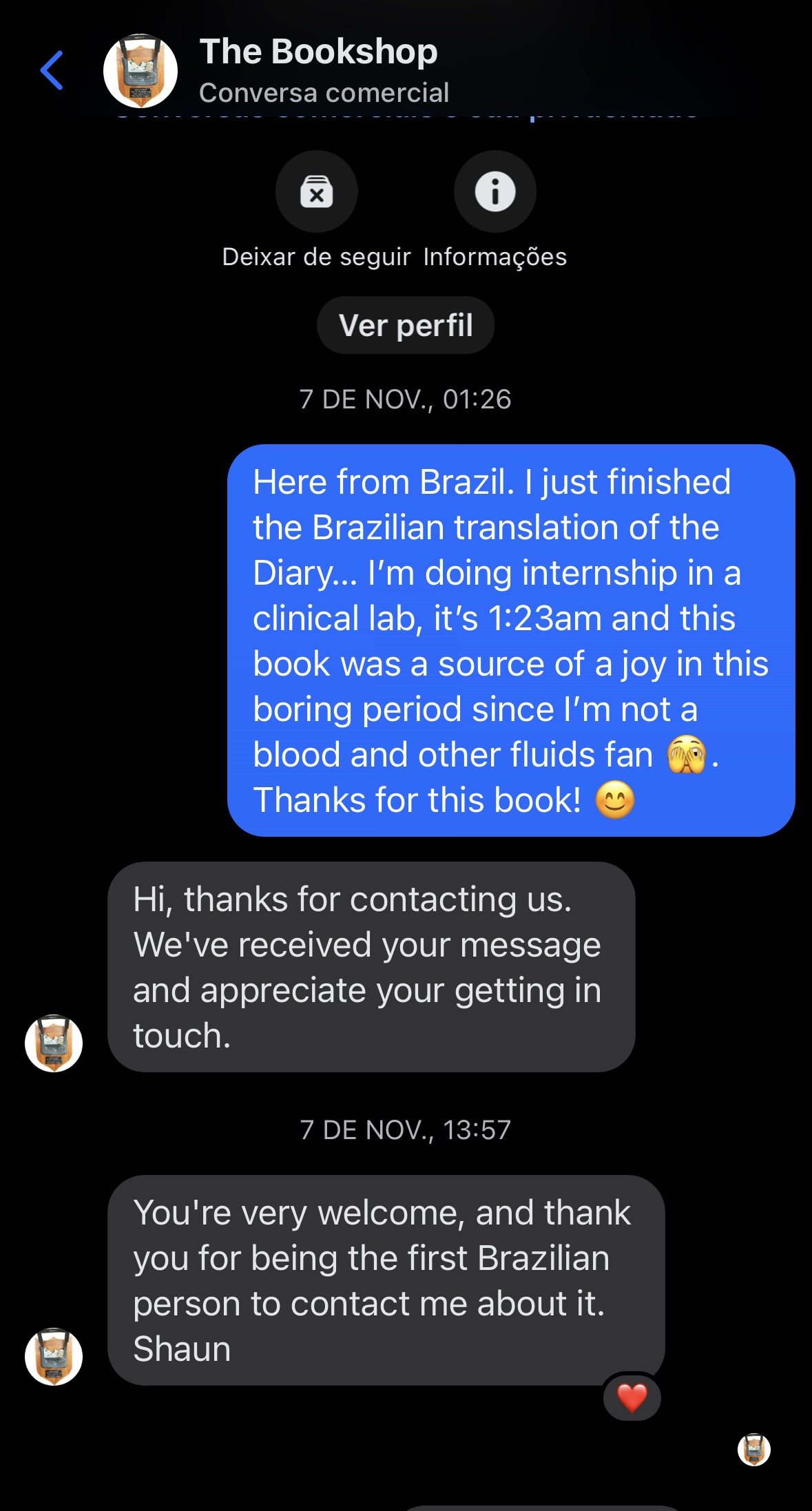This screenshot has height=1511, width=812.
Task: Go back from The Bookshop chat
Action: (x=52, y=70)
